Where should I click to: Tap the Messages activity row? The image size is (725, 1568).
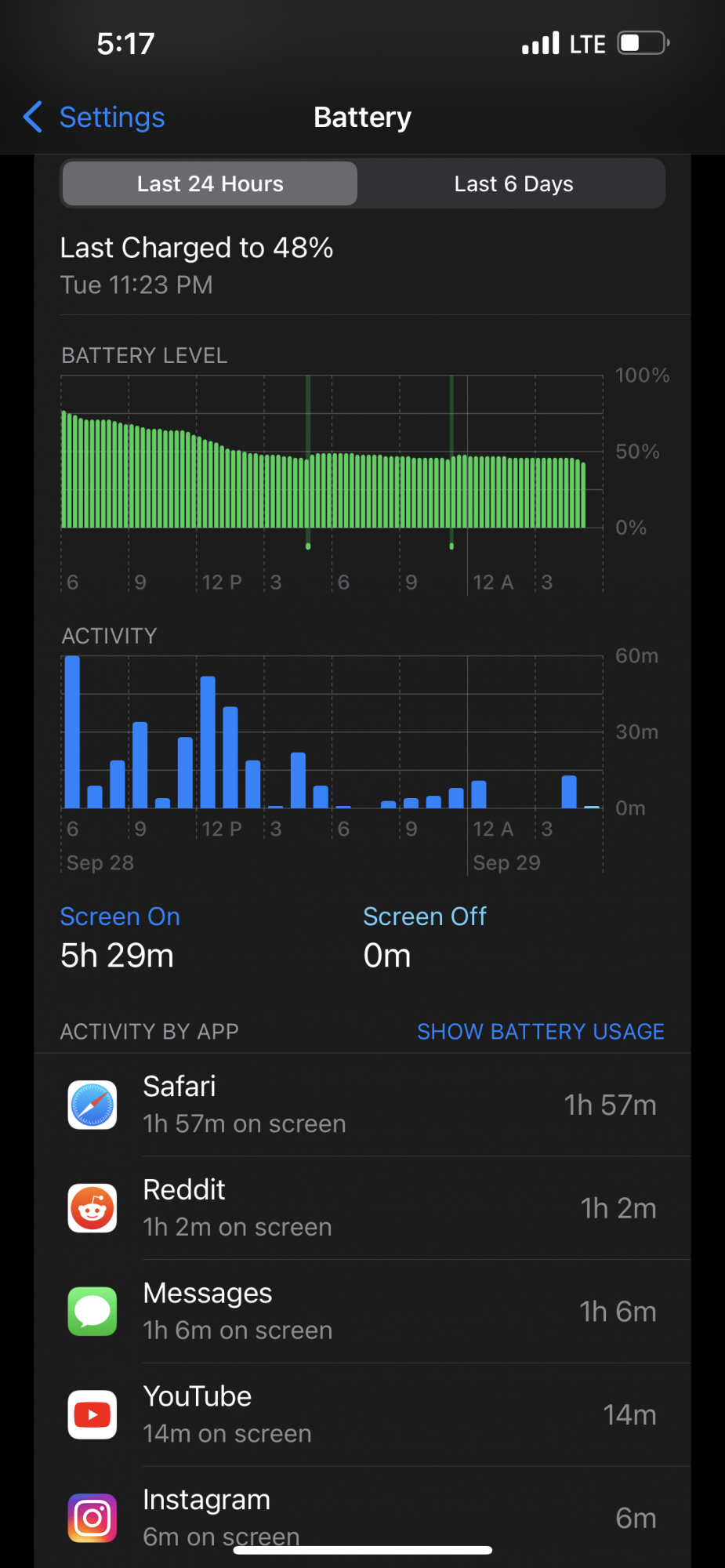click(362, 1312)
